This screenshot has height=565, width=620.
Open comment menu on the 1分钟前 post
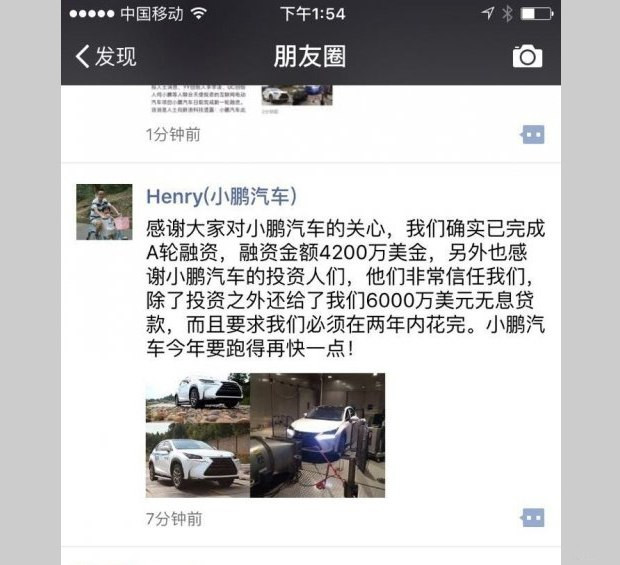533,134
